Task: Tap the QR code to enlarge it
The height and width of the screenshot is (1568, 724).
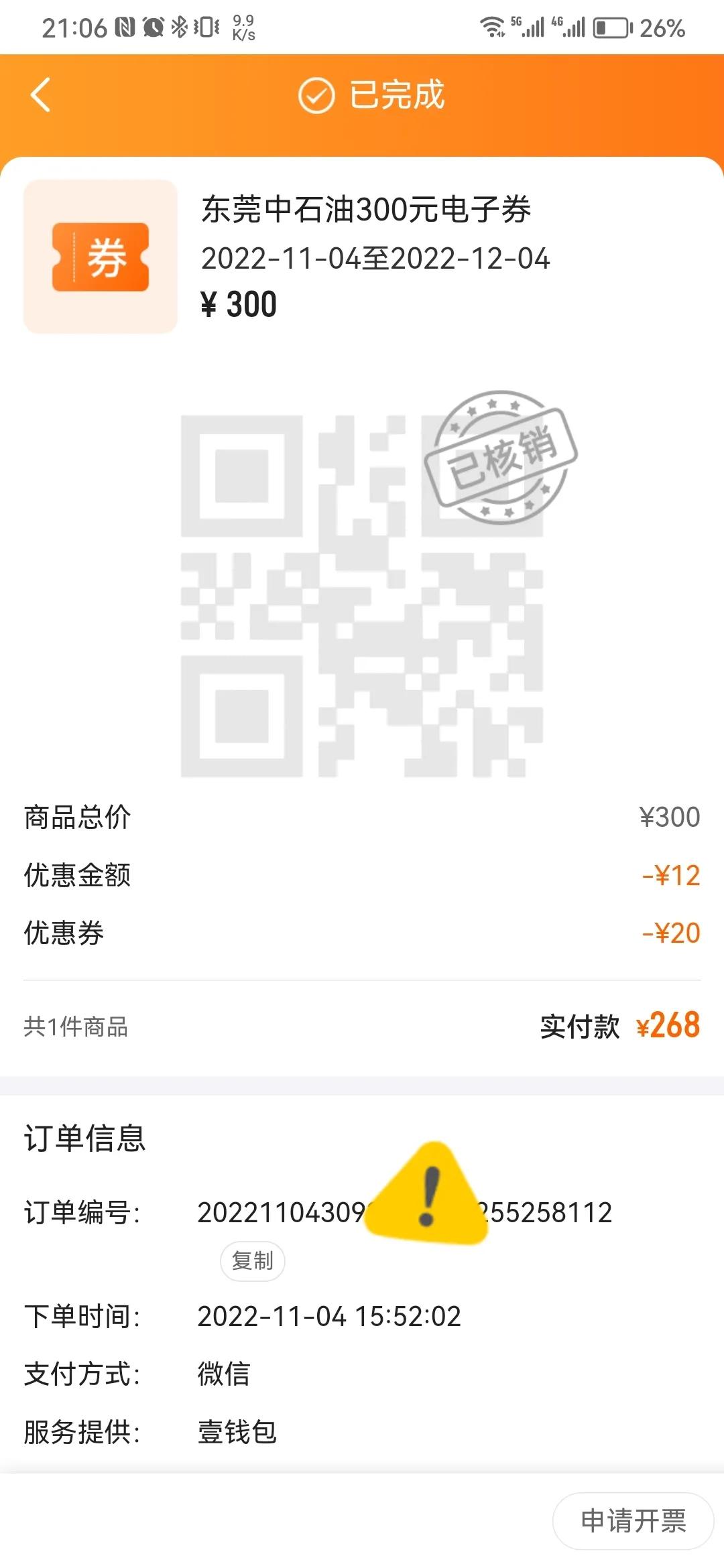Action: (365, 600)
